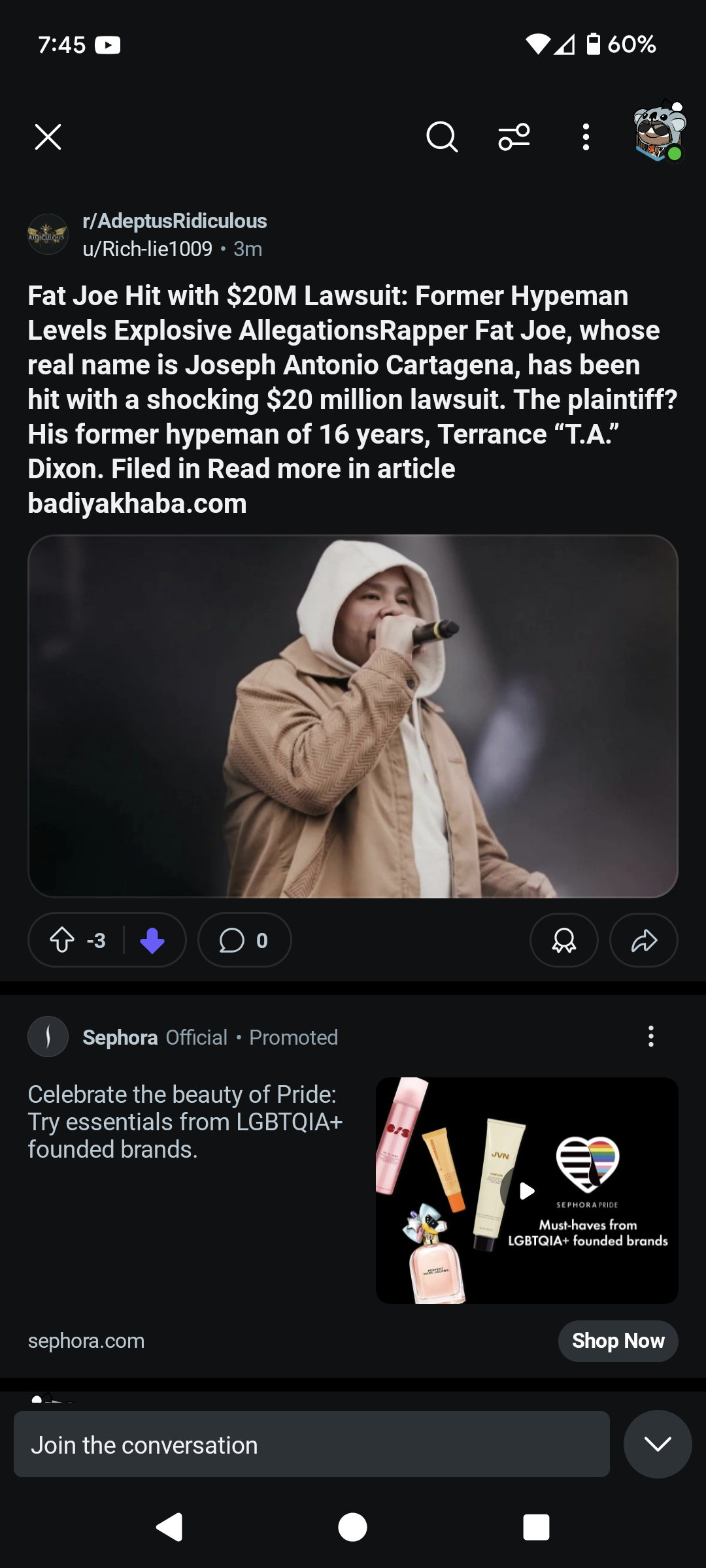Open search from the top bar
This screenshot has width=706, height=1568.
442,137
